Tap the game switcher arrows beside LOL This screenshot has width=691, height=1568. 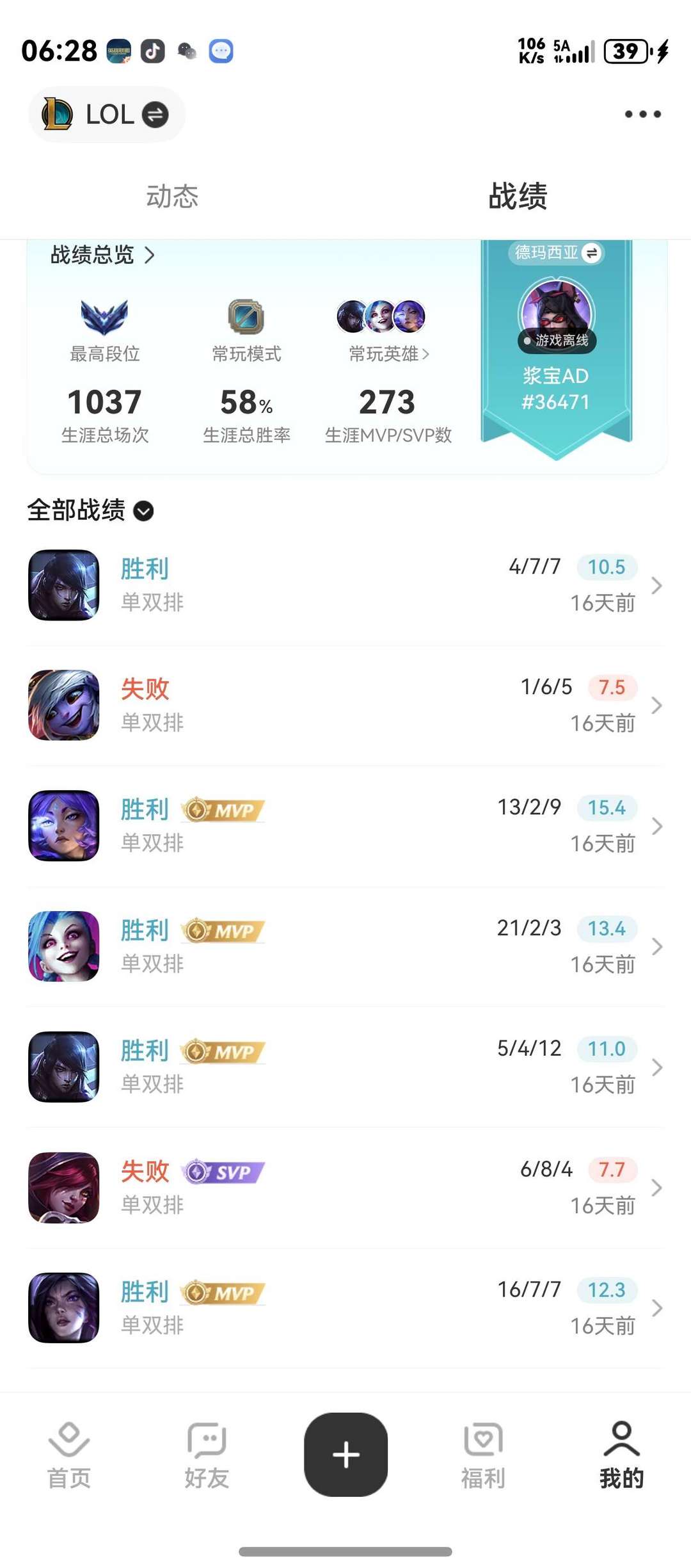pyautogui.click(x=154, y=115)
